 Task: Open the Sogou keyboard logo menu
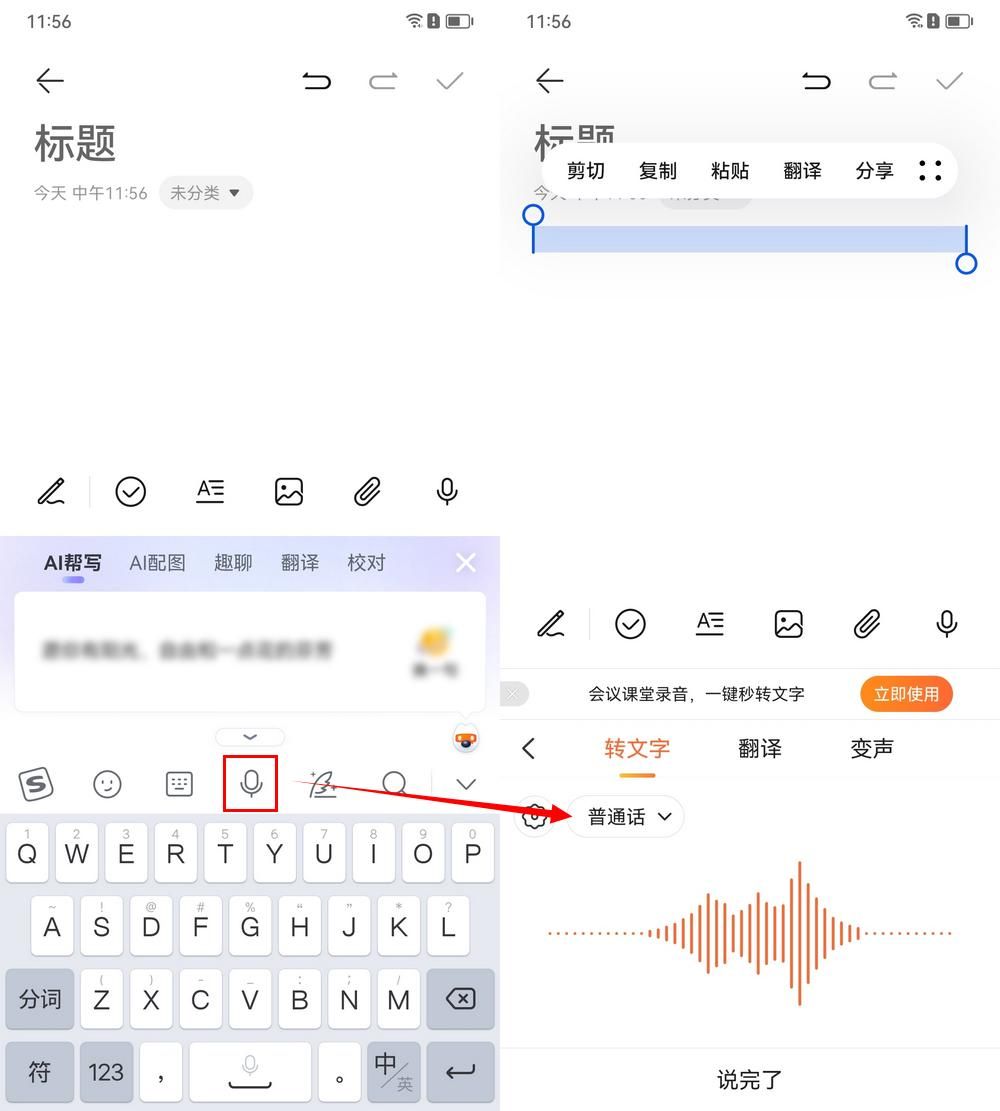point(37,784)
